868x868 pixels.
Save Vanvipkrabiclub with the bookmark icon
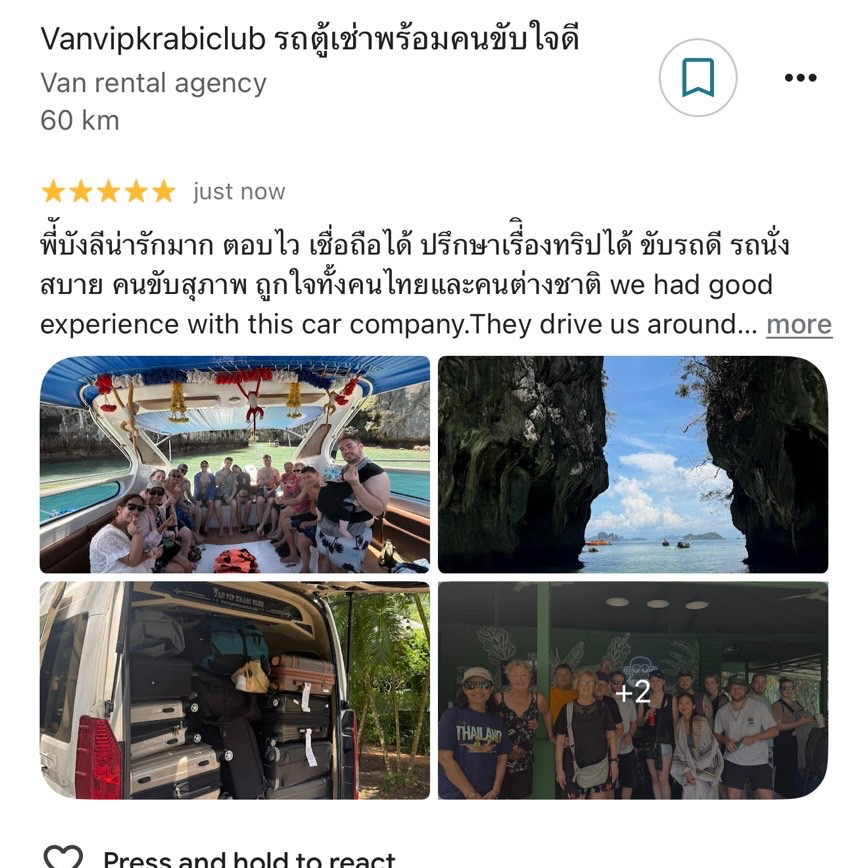pos(698,78)
